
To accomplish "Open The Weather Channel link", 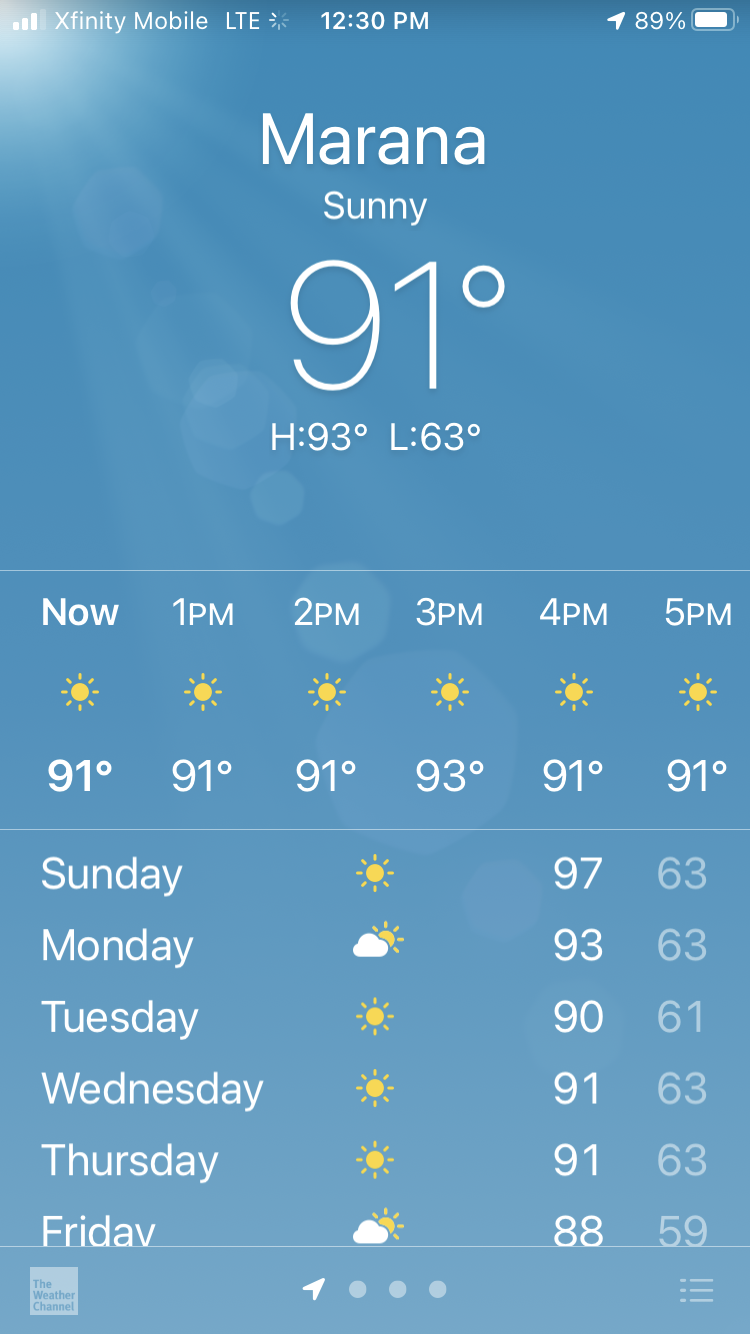I will point(54,1290).
